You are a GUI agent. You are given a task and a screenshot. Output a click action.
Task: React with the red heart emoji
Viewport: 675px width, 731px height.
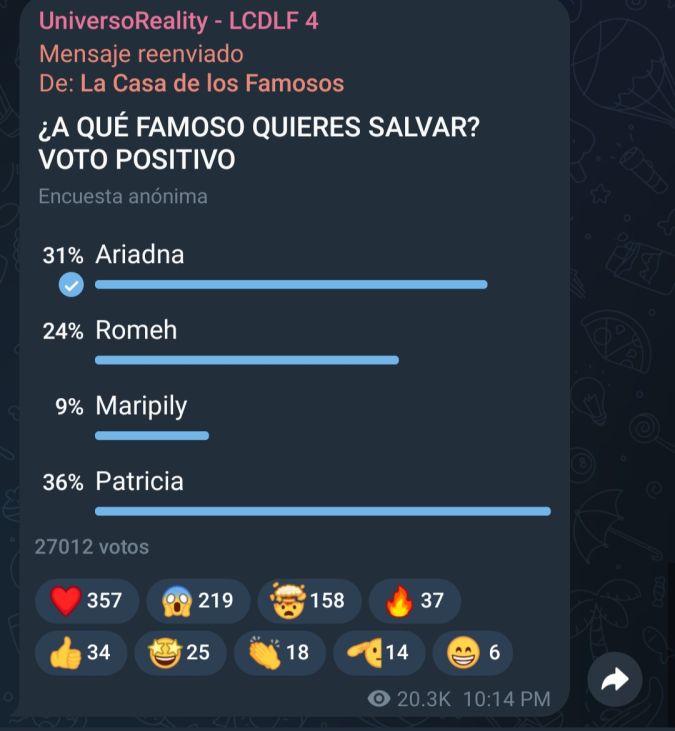[x=86, y=600]
